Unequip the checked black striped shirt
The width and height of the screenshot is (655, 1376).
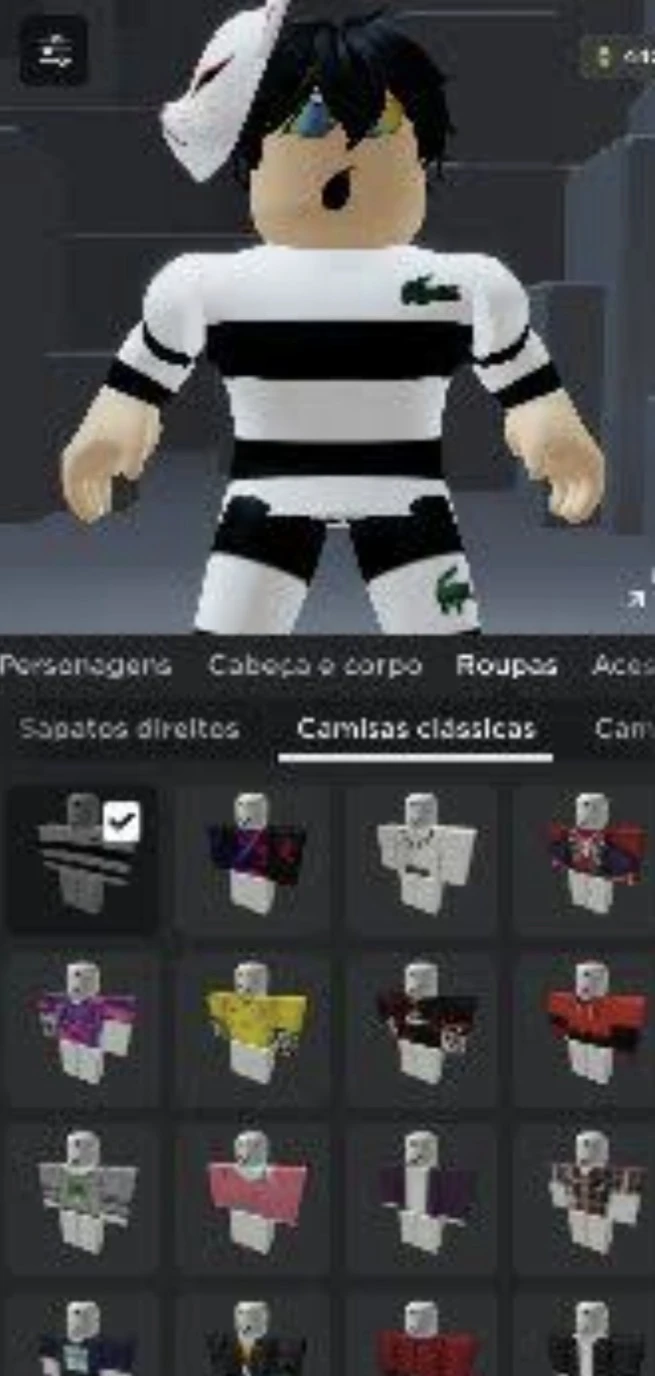coord(83,859)
